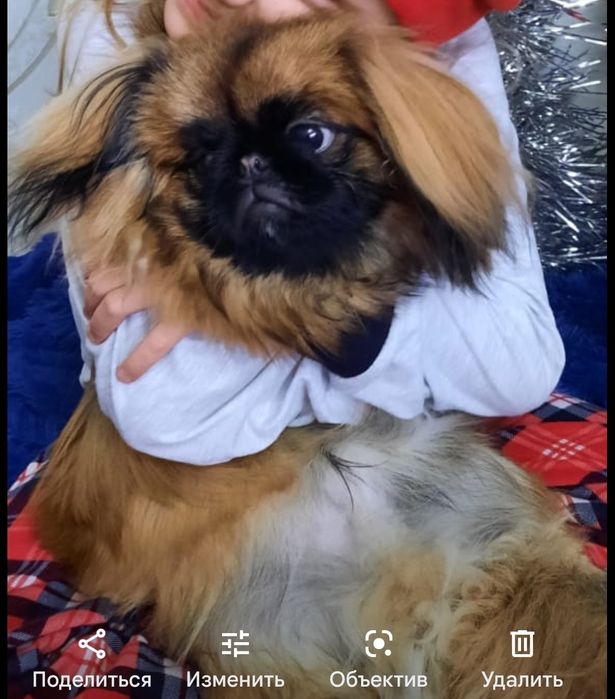Open the Изменить edit tools
This screenshot has width=615, height=699.
[x=235, y=657]
